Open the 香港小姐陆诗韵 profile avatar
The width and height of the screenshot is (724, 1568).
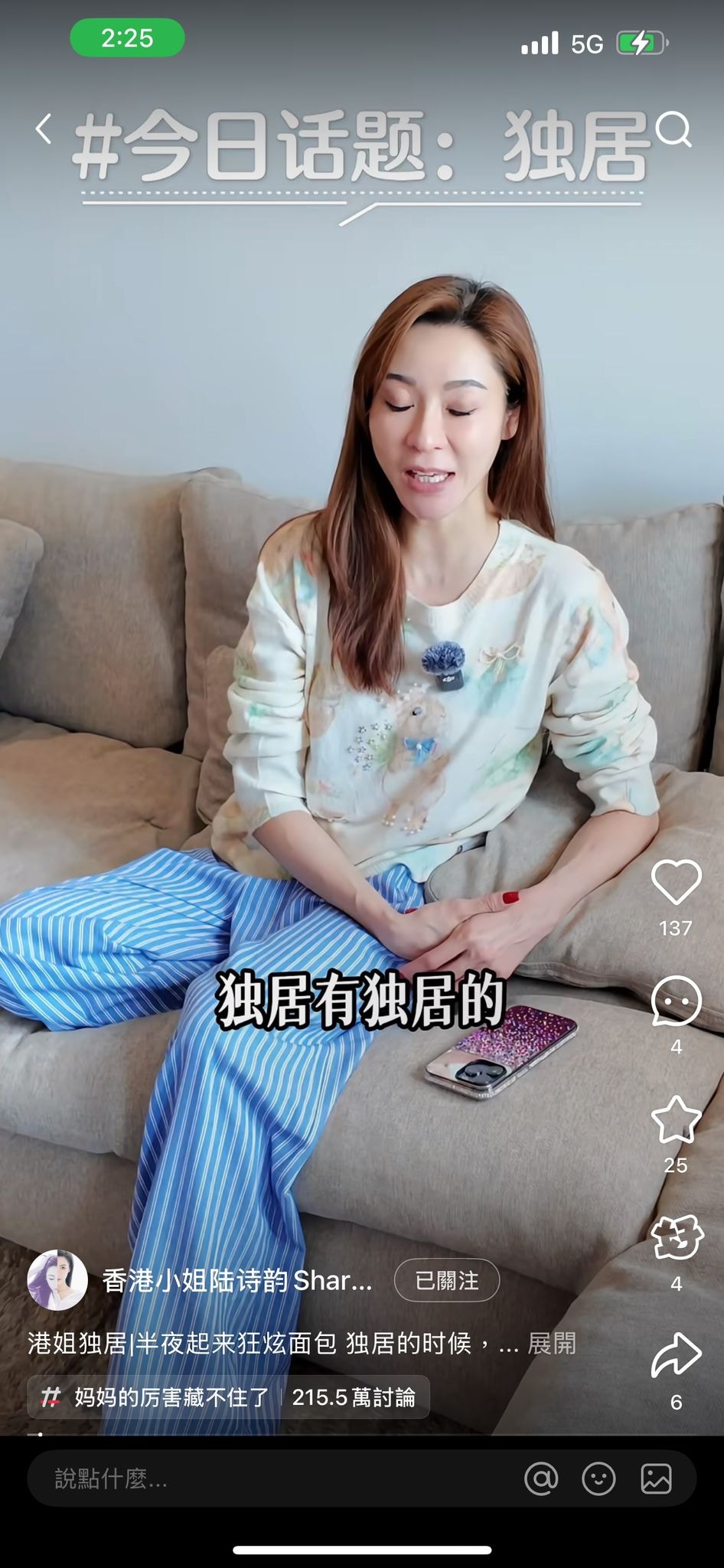tap(57, 1280)
